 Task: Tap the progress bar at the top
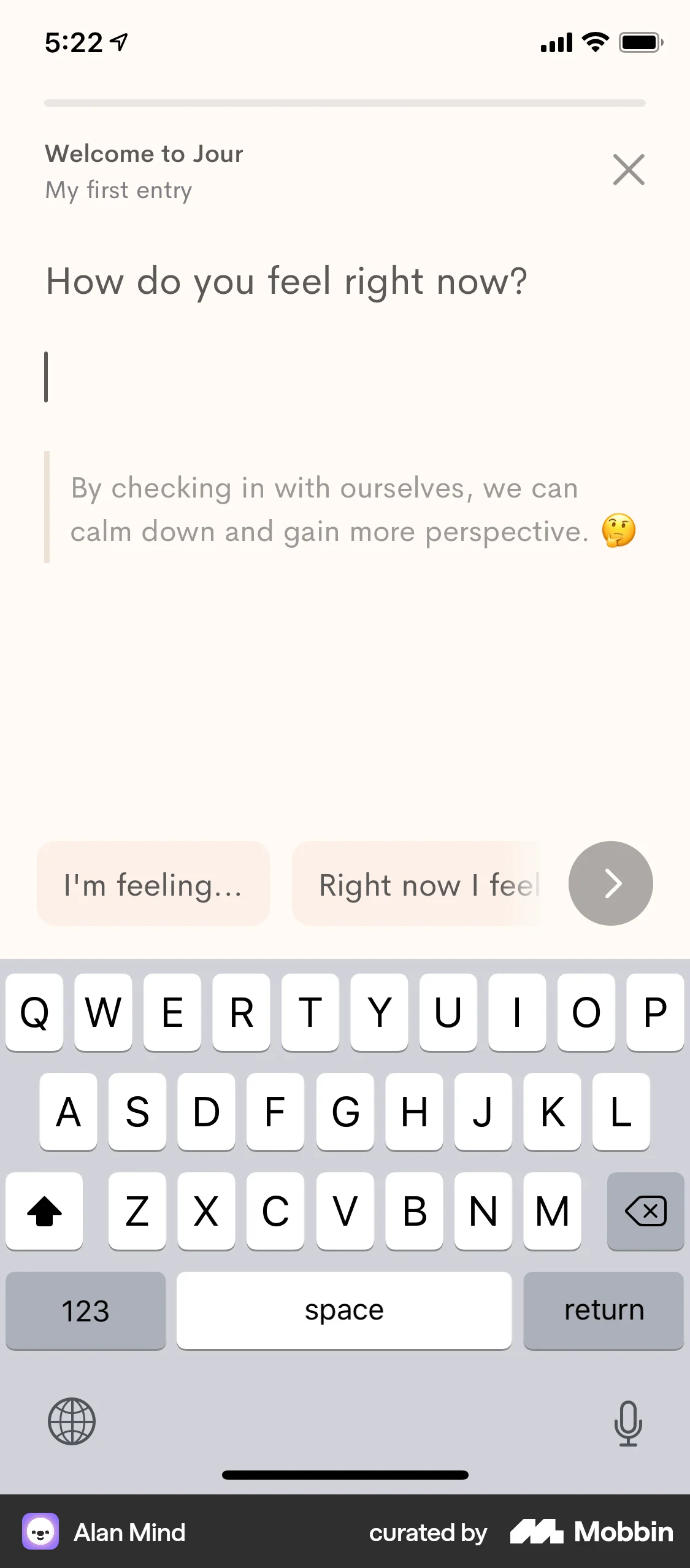[x=345, y=103]
